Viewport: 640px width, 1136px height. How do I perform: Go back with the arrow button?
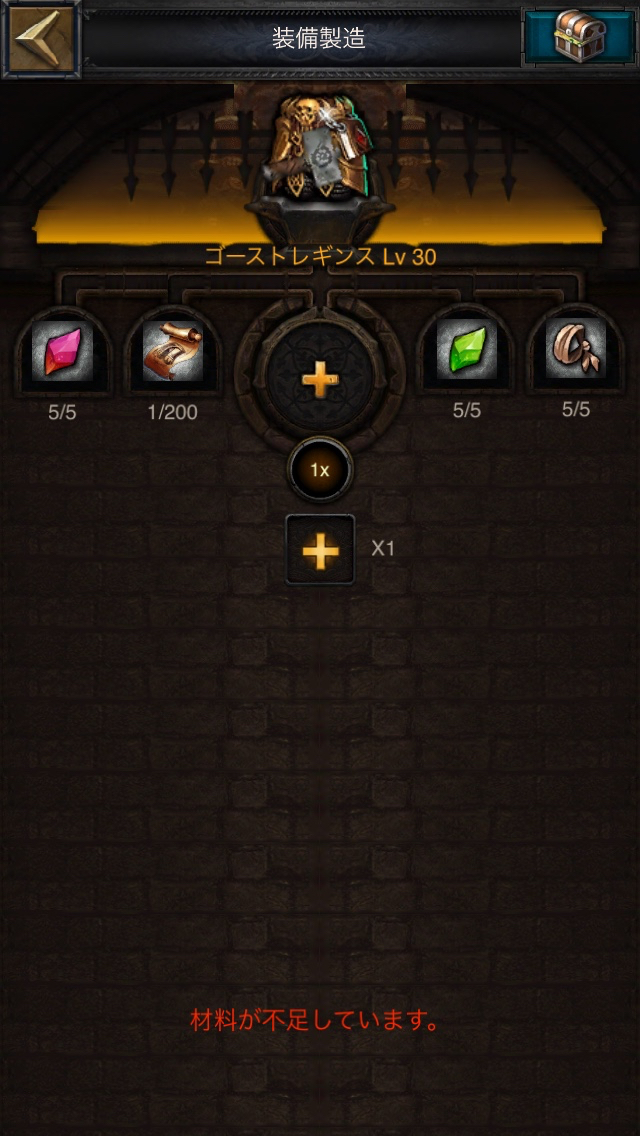(x=40, y=39)
